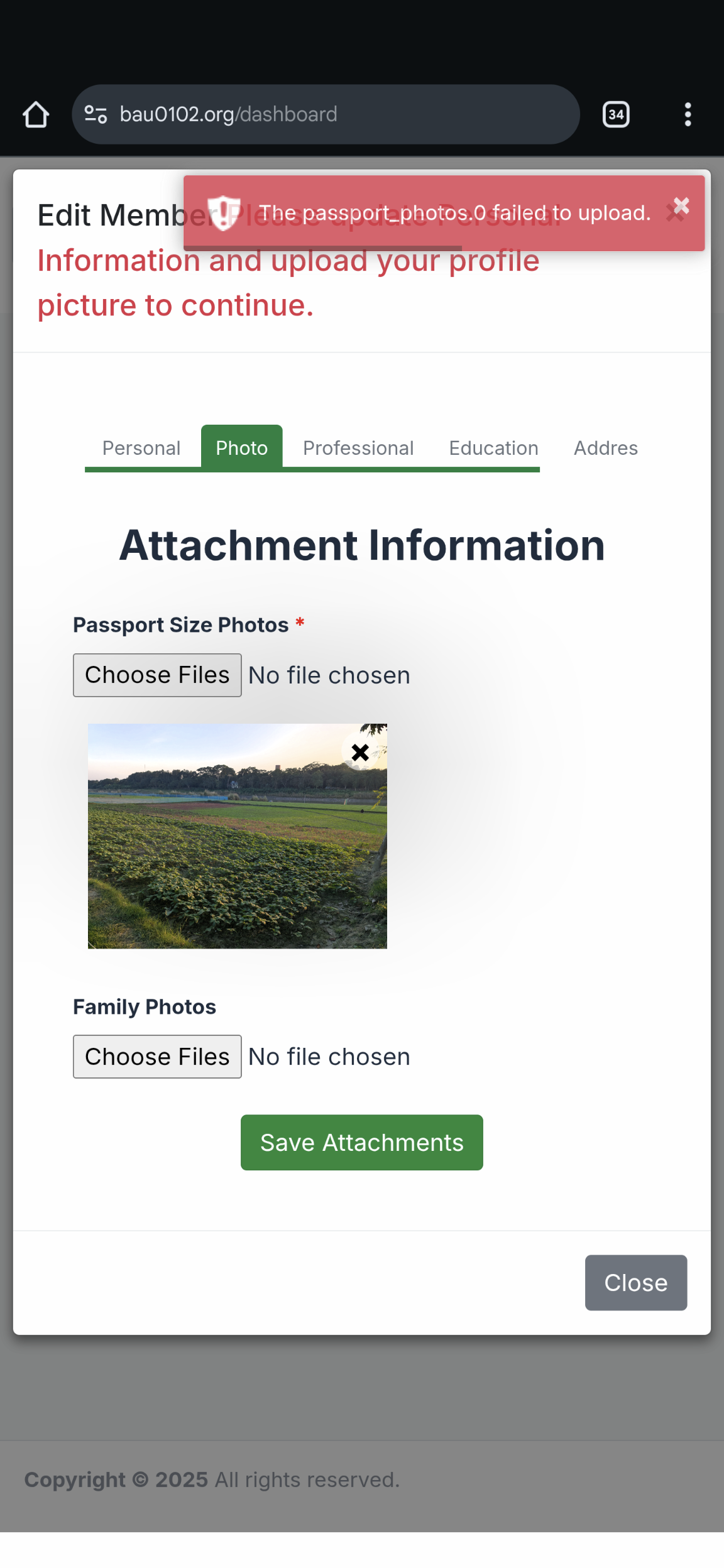Save Attachments
The width and height of the screenshot is (724, 1568).
[x=361, y=1142]
